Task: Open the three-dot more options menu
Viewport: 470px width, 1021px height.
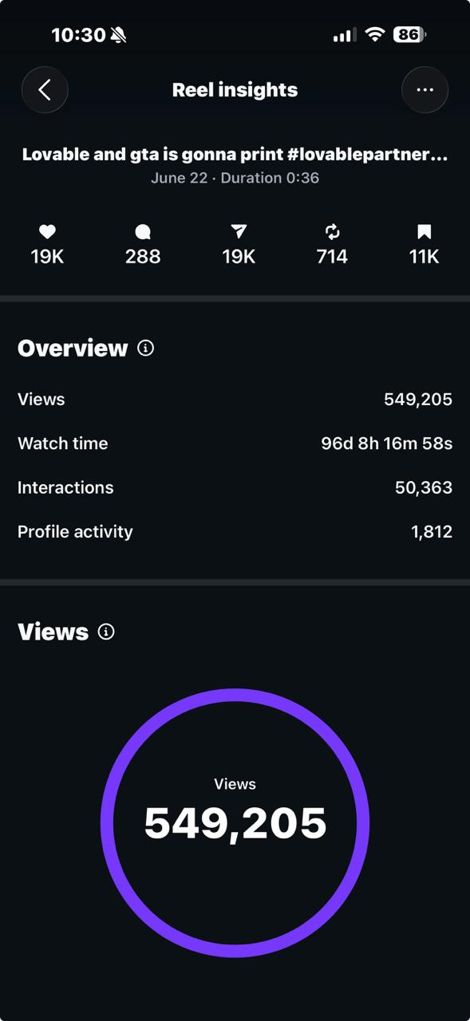Action: (424, 90)
